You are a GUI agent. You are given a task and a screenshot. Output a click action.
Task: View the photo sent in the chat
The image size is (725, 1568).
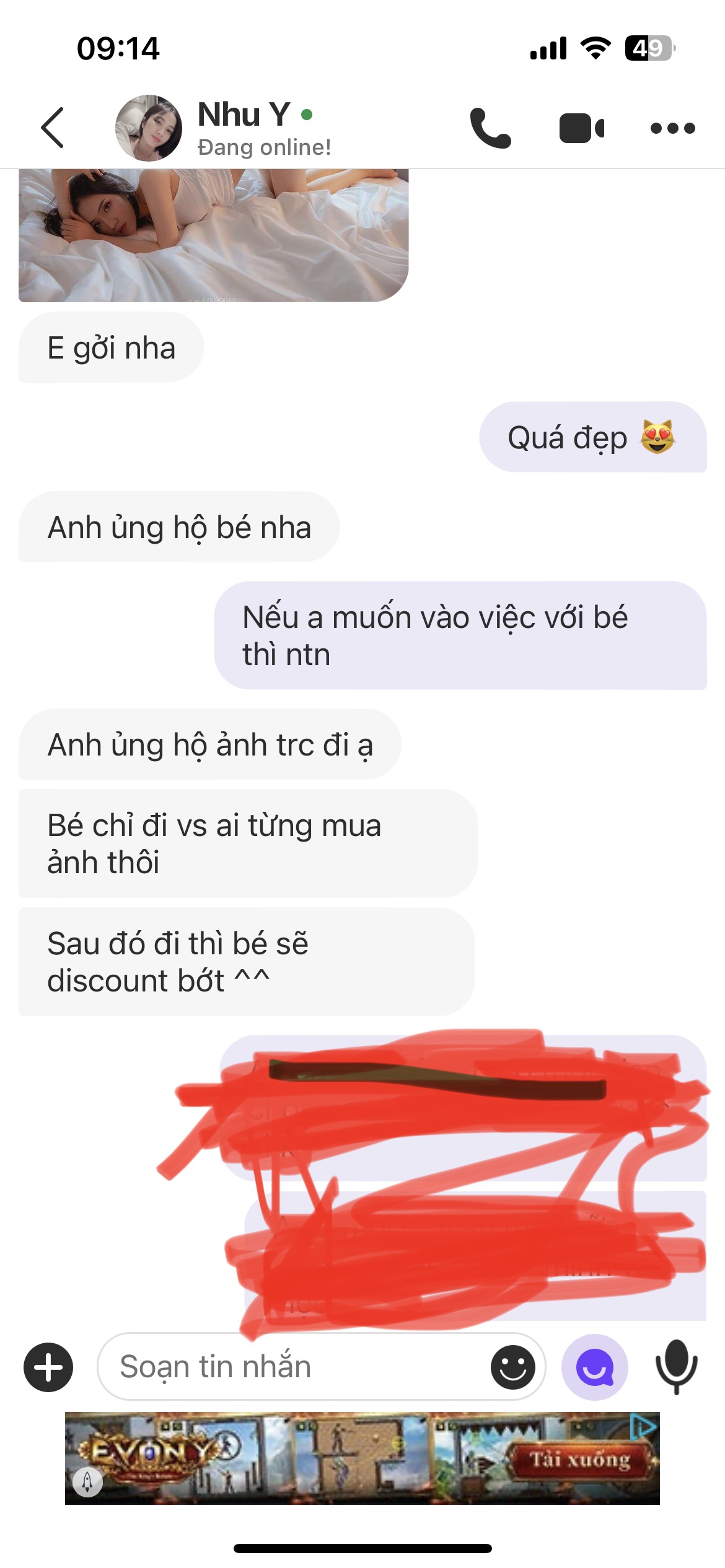coord(213,235)
